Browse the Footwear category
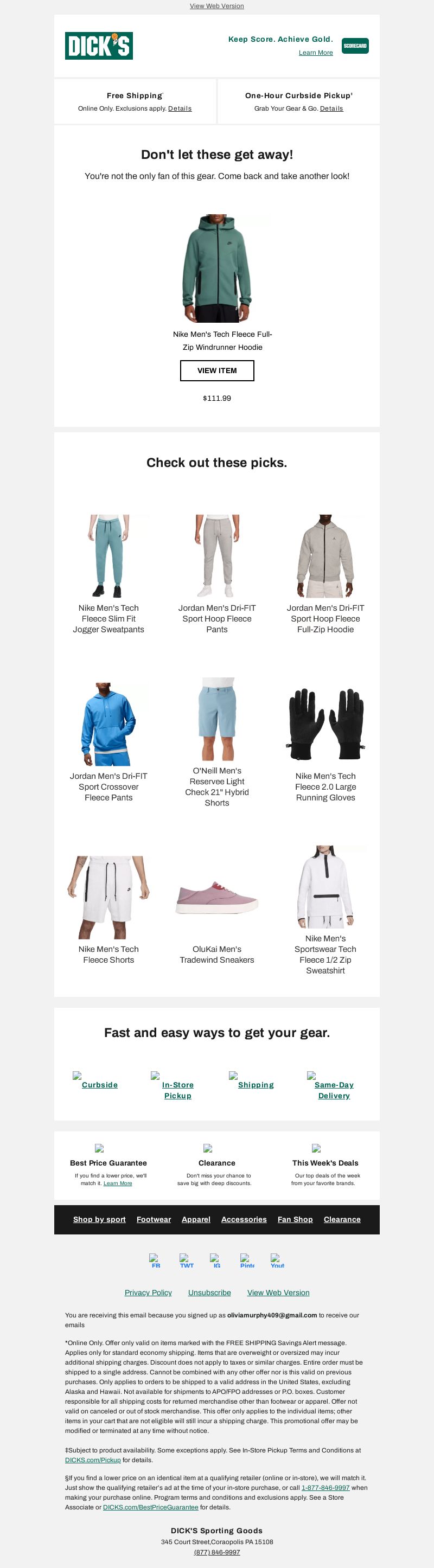Image resolution: width=434 pixels, height=1568 pixels. pyautogui.click(x=154, y=1219)
